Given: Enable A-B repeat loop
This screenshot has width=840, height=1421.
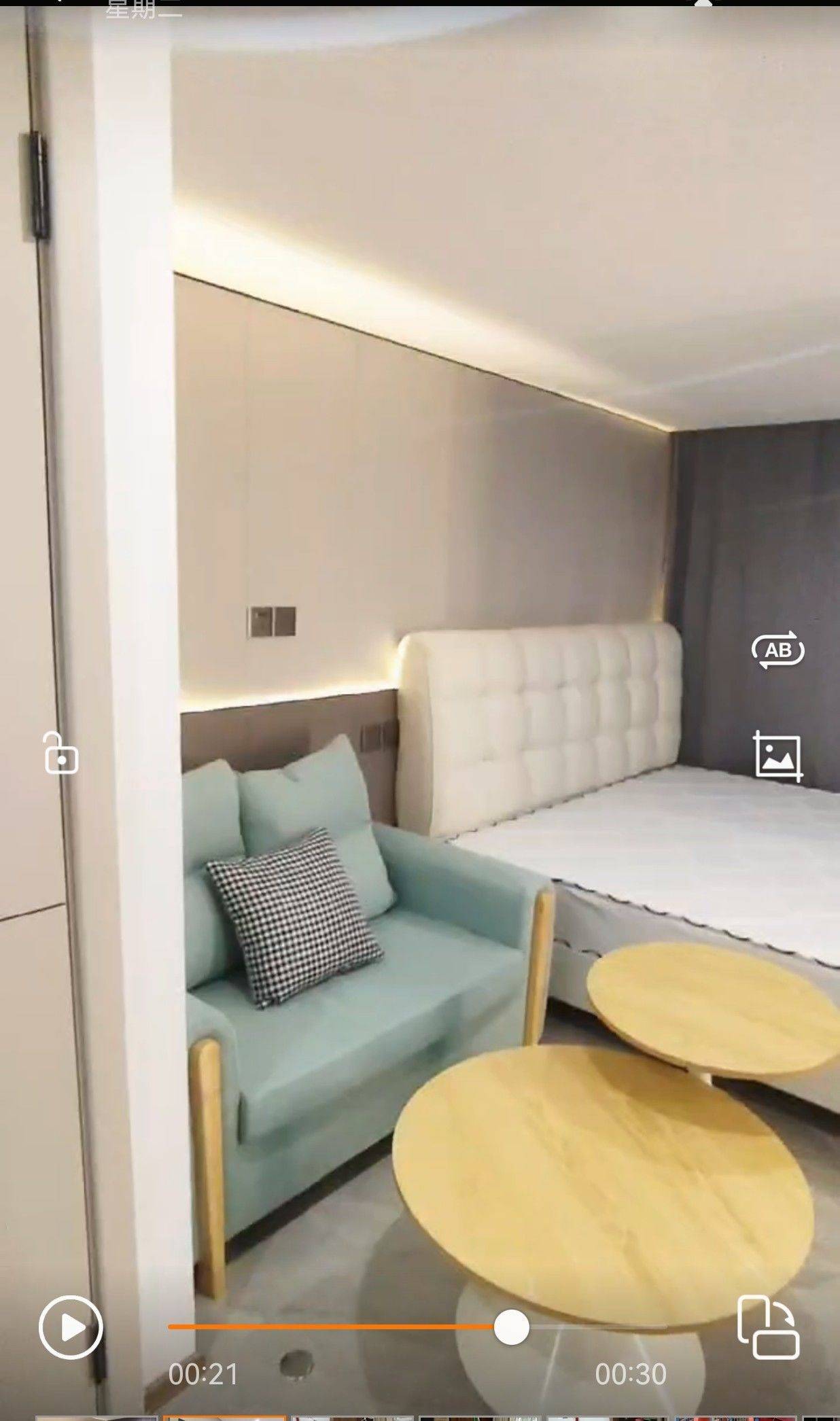Looking at the screenshot, I should coord(778,650).
